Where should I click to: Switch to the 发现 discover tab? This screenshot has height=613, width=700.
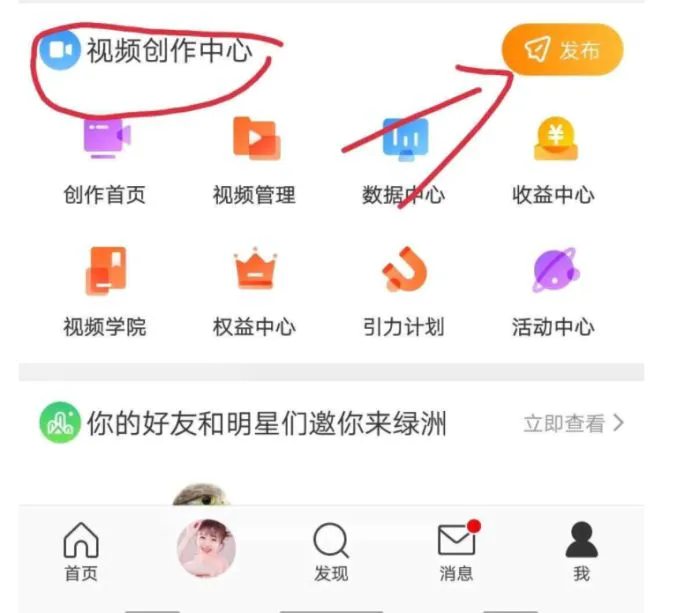331,553
